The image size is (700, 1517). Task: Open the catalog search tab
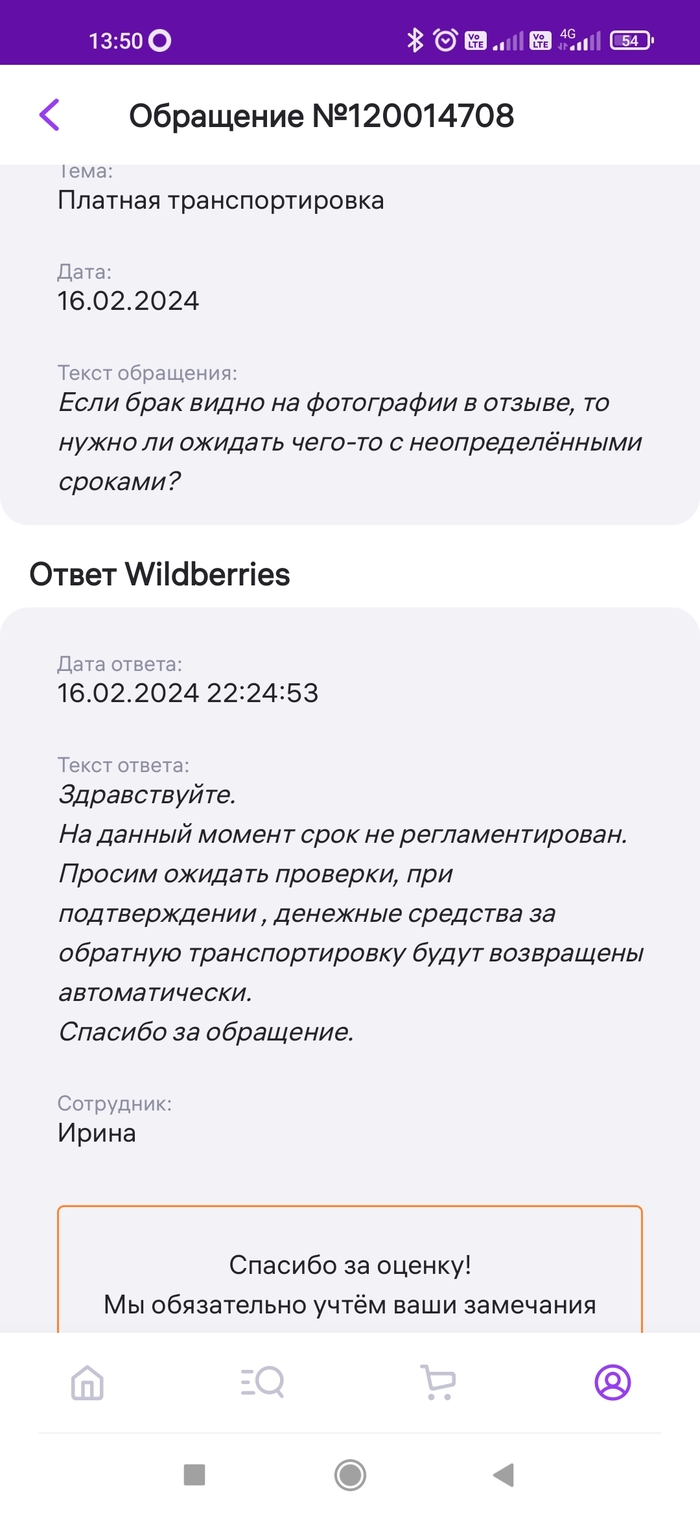(263, 1383)
